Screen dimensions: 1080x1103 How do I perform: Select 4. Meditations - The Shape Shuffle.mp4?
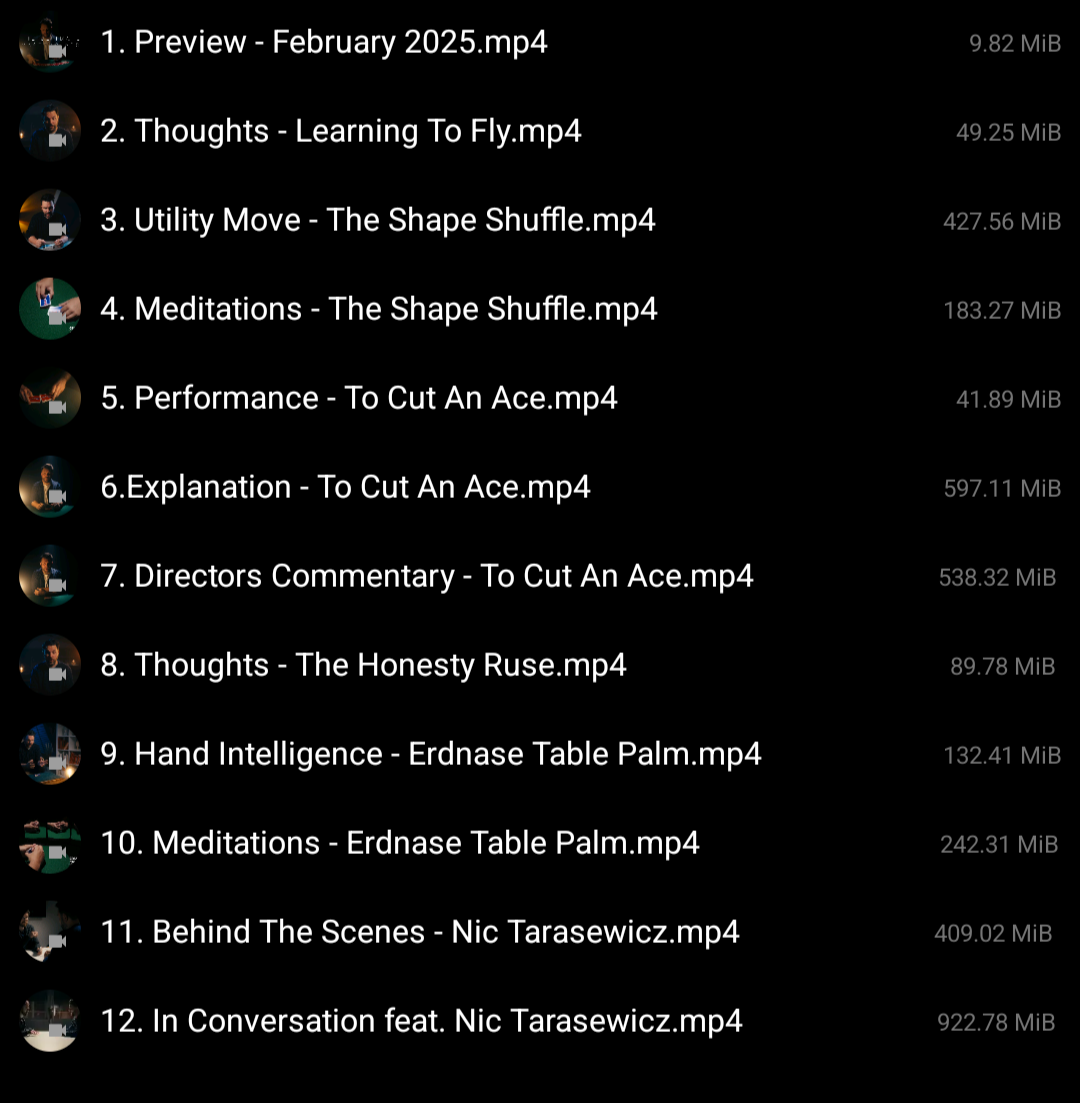(378, 309)
